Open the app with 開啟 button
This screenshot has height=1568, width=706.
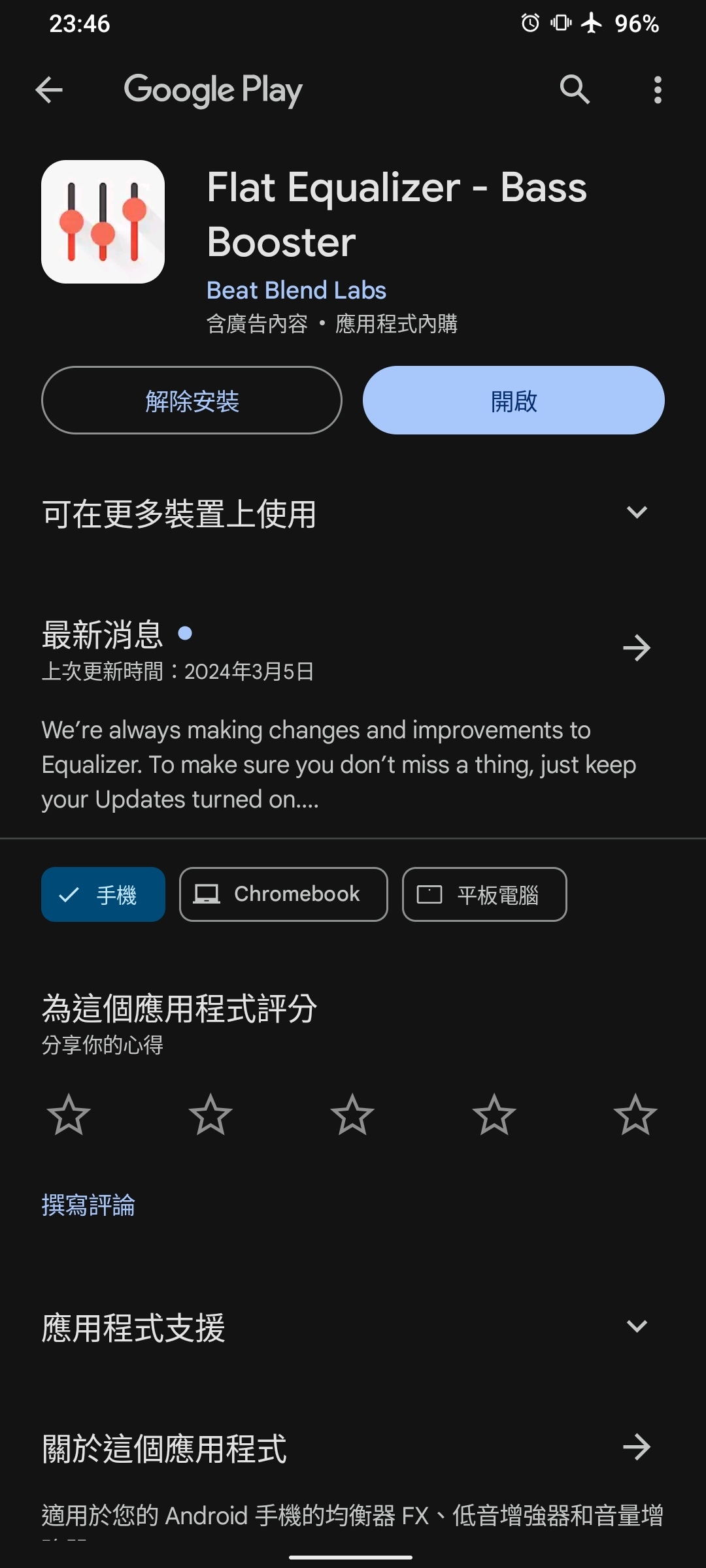[x=514, y=400]
